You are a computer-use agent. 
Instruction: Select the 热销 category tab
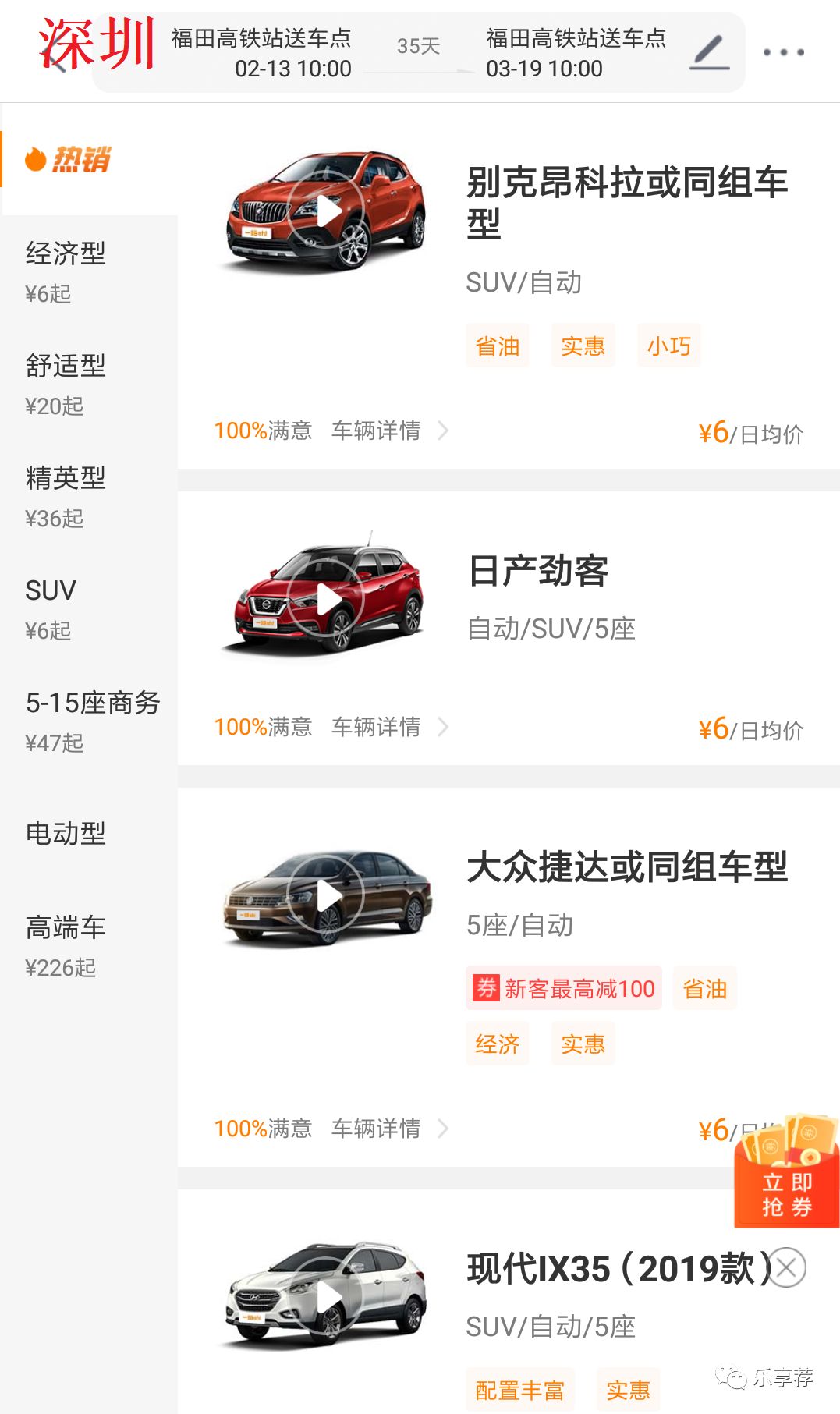pyautogui.click(x=69, y=159)
